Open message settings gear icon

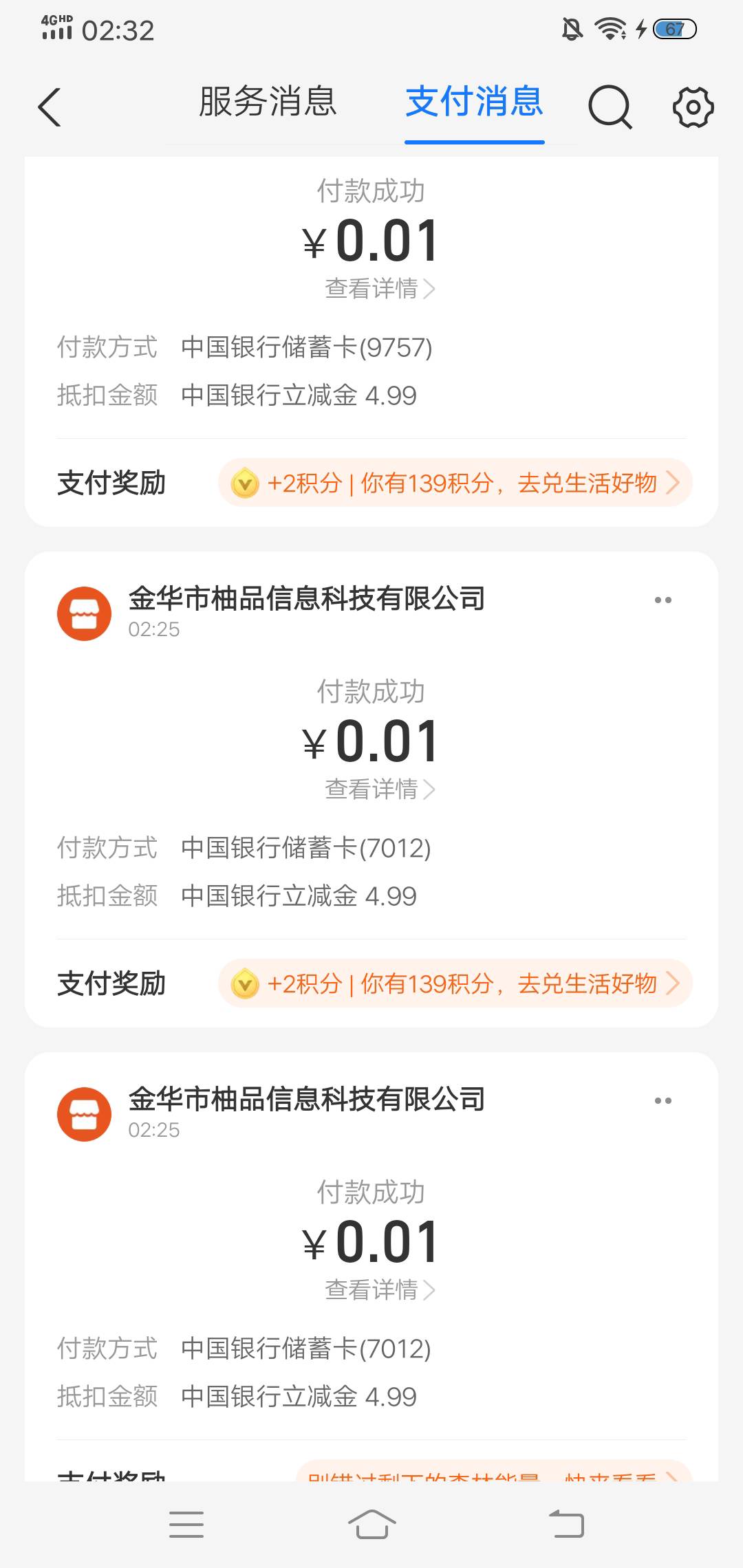tap(693, 107)
